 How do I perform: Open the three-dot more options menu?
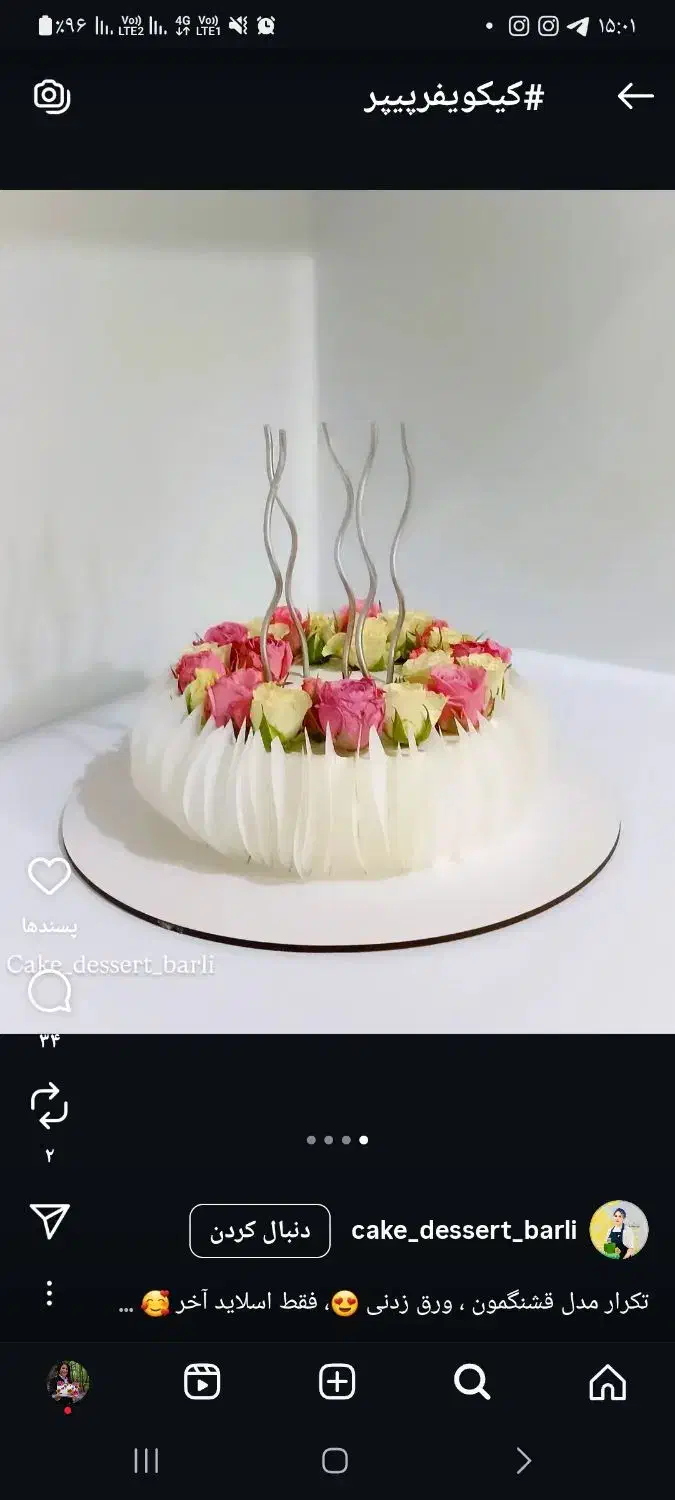[49, 1293]
